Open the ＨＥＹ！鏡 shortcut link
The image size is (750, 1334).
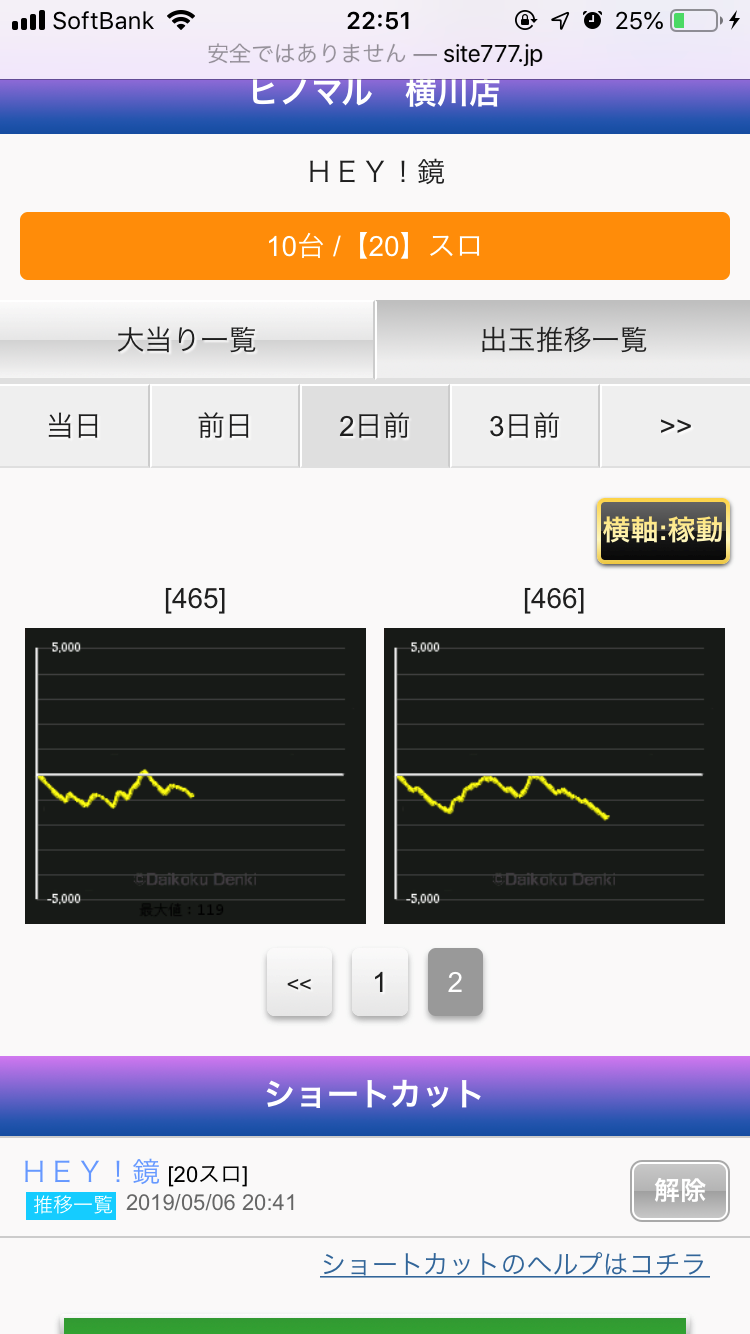tap(91, 1171)
